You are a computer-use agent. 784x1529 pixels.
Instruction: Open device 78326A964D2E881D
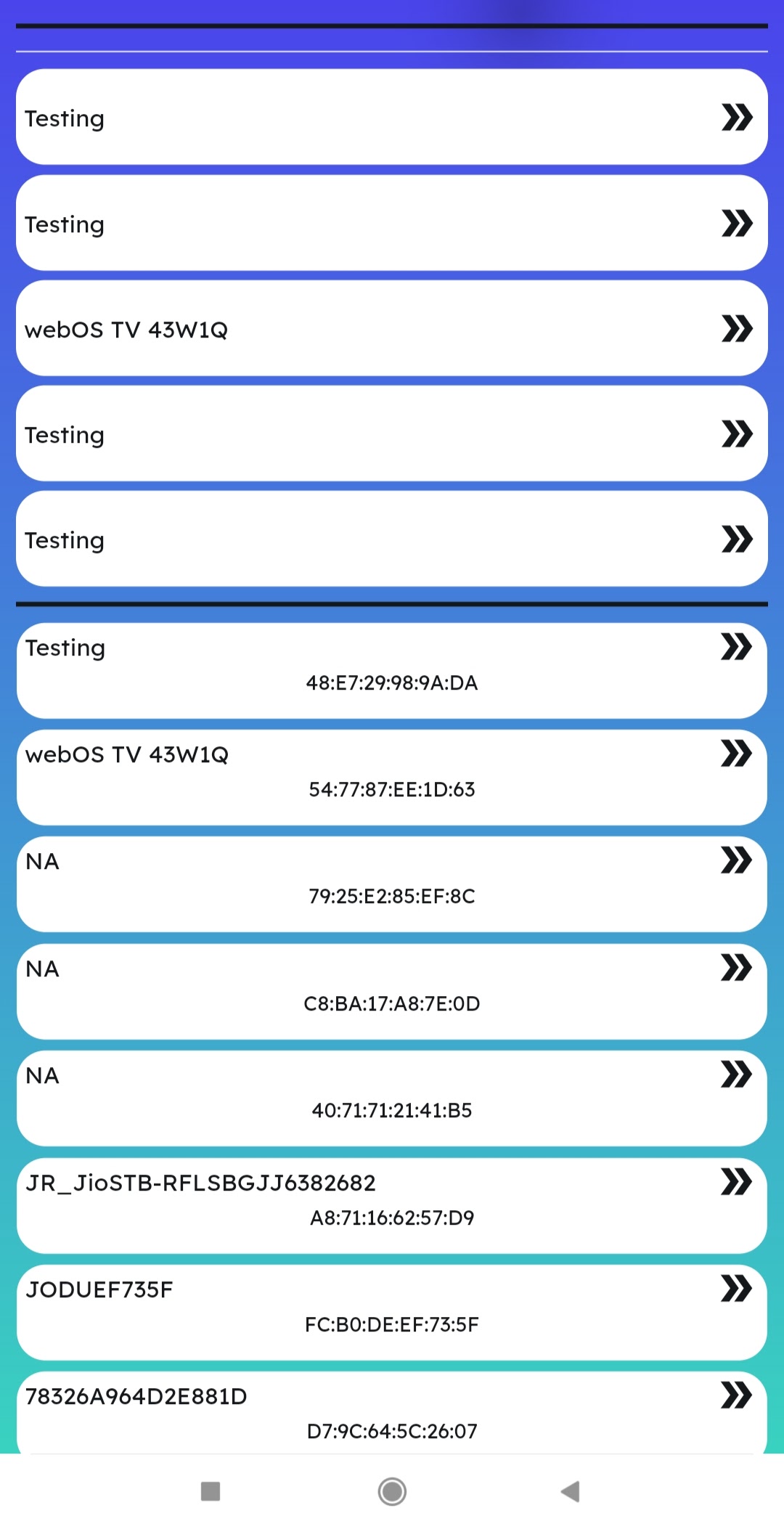click(392, 1412)
